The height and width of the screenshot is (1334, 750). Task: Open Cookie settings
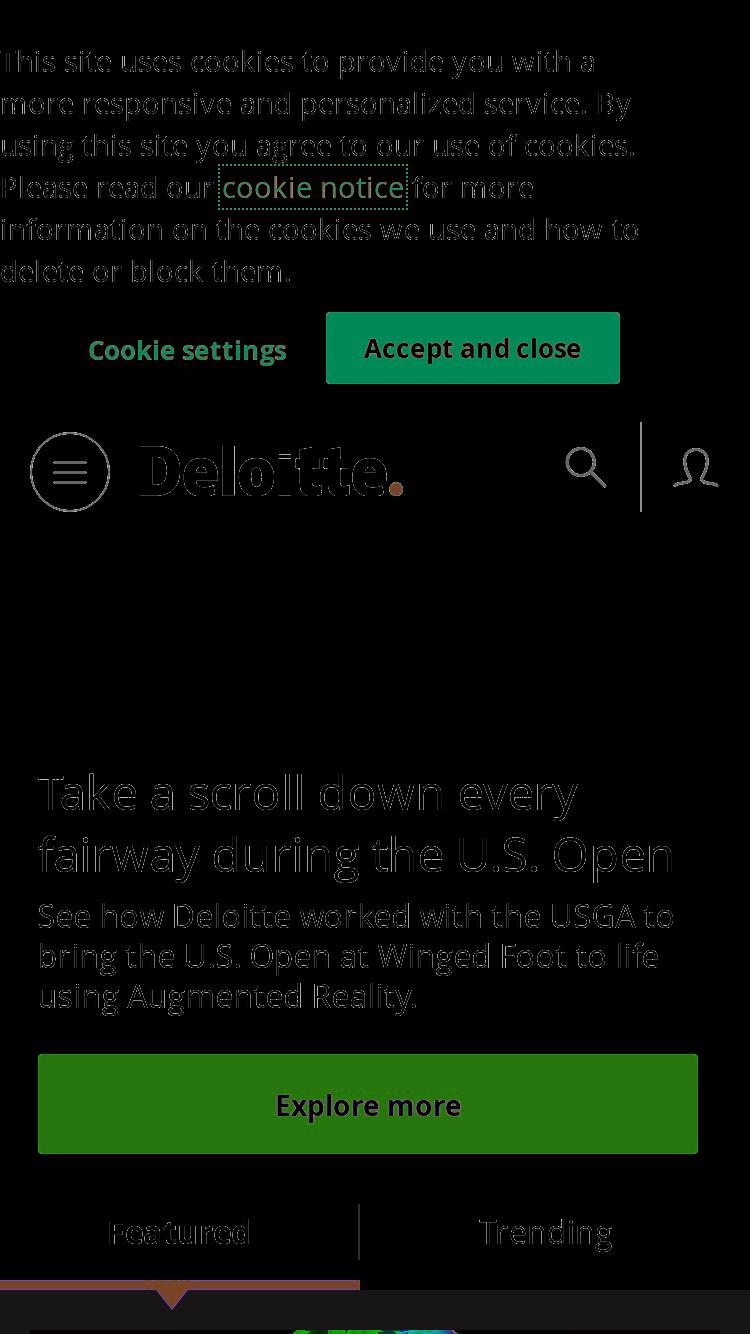click(x=187, y=350)
